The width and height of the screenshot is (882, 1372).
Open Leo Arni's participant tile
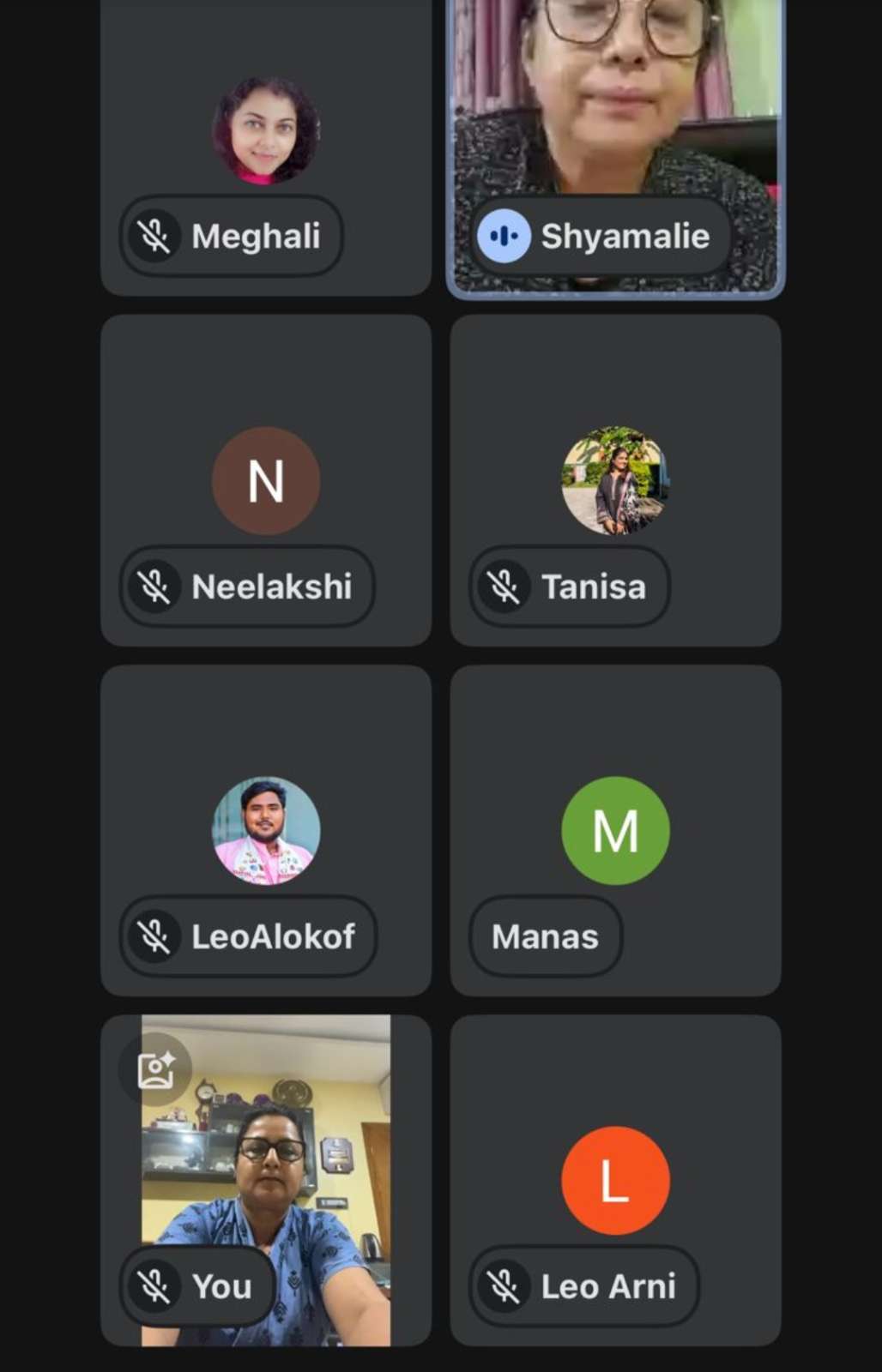coord(615,1180)
